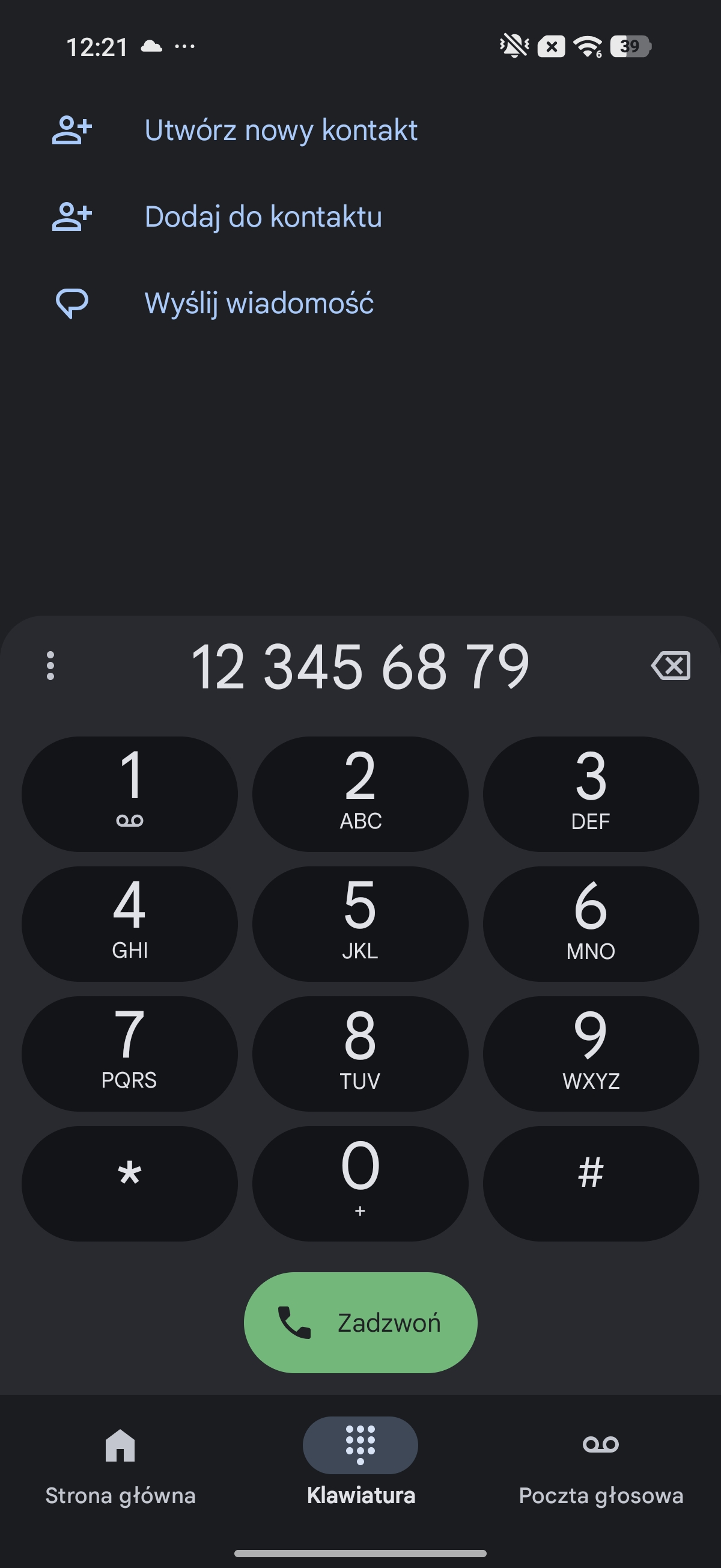Open Wyślij wiadomość option

(258, 303)
